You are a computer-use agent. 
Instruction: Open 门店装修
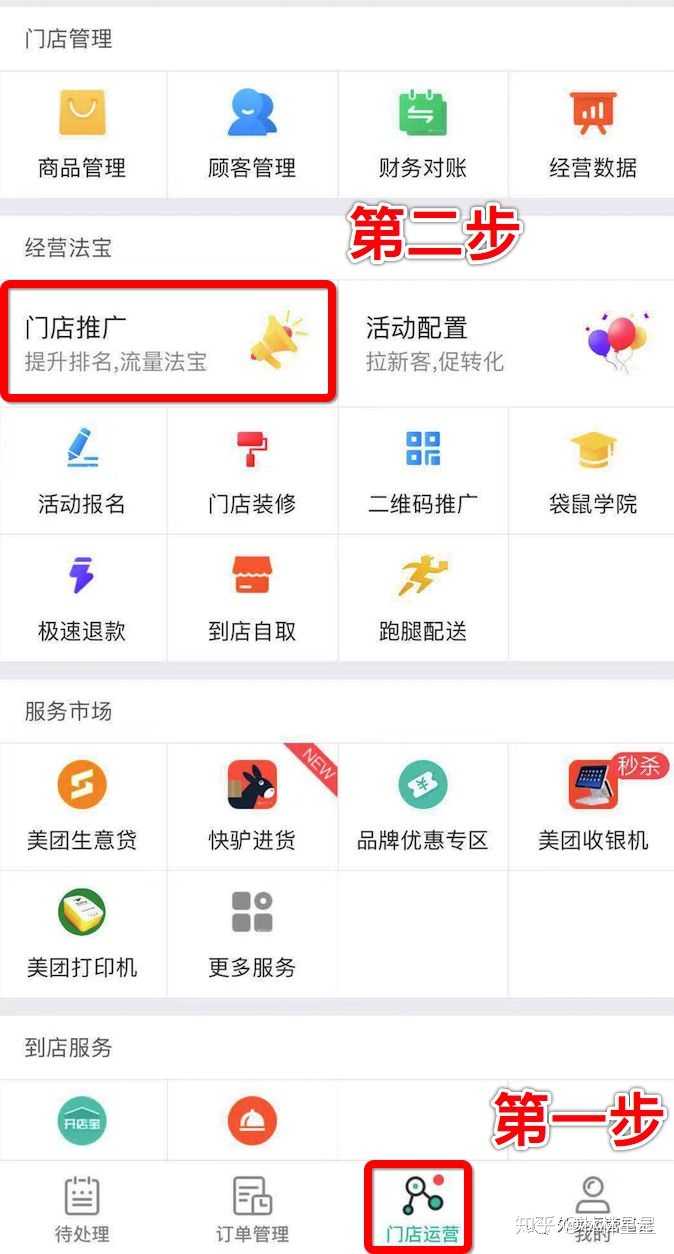[x=252, y=470]
